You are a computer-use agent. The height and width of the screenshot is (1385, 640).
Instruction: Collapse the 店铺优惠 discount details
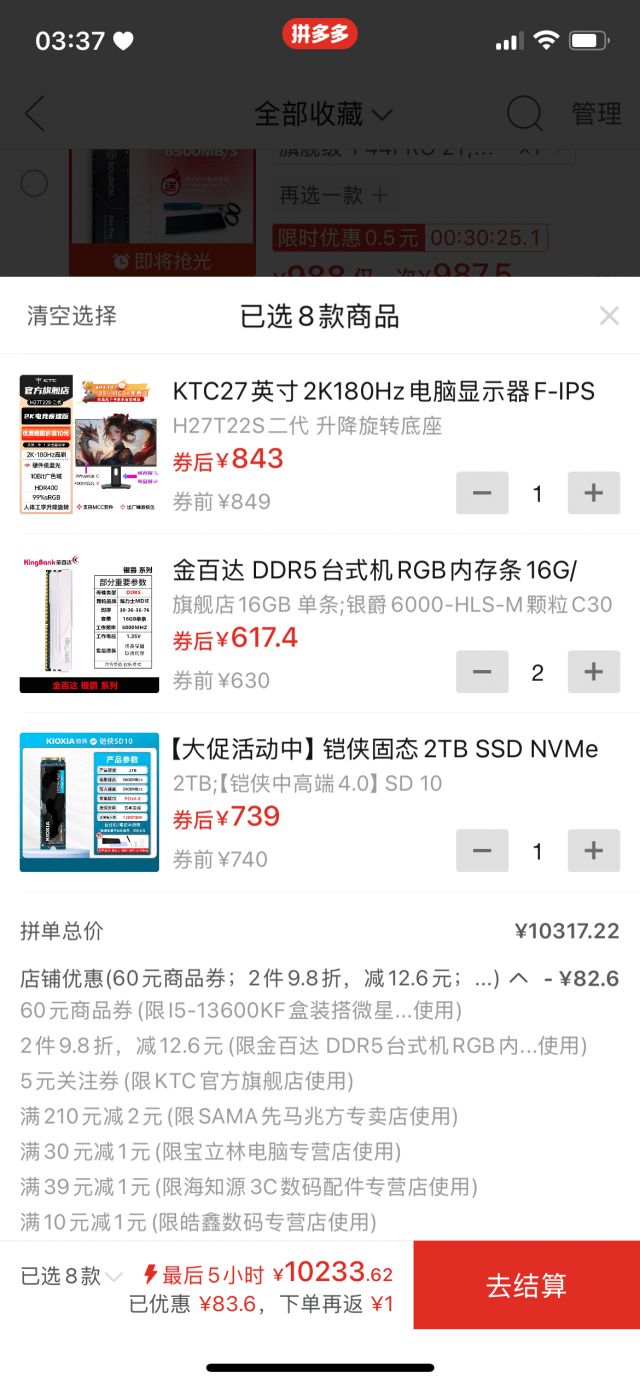coord(518,979)
